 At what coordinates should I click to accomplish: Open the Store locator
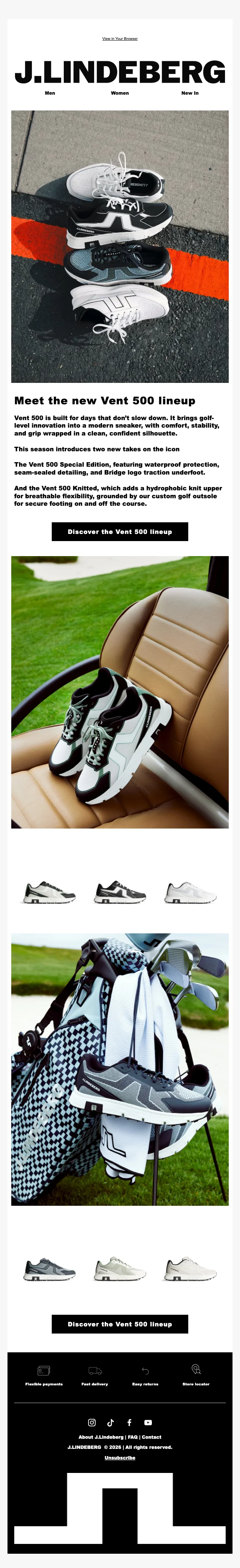tap(196, 1376)
